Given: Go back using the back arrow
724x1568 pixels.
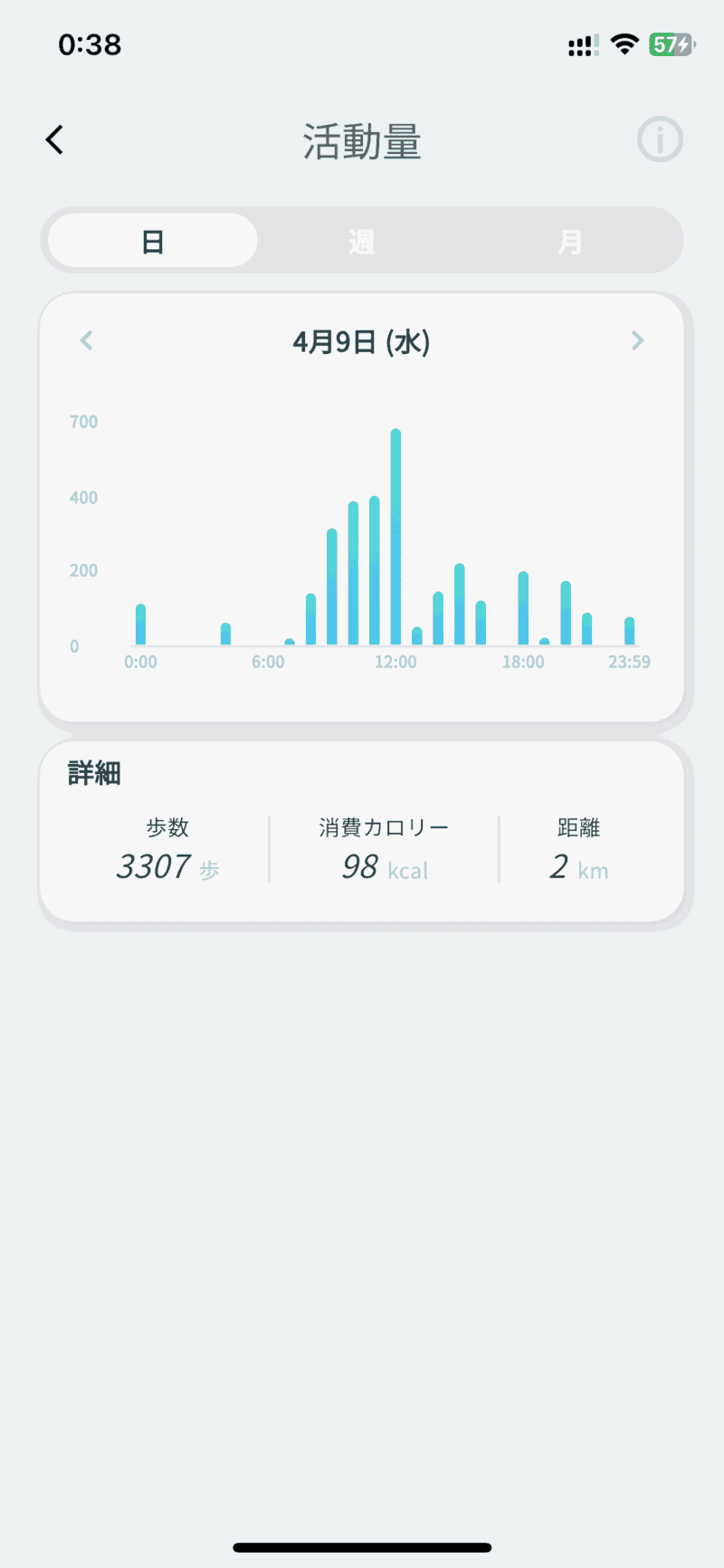Looking at the screenshot, I should pyautogui.click(x=55, y=139).
